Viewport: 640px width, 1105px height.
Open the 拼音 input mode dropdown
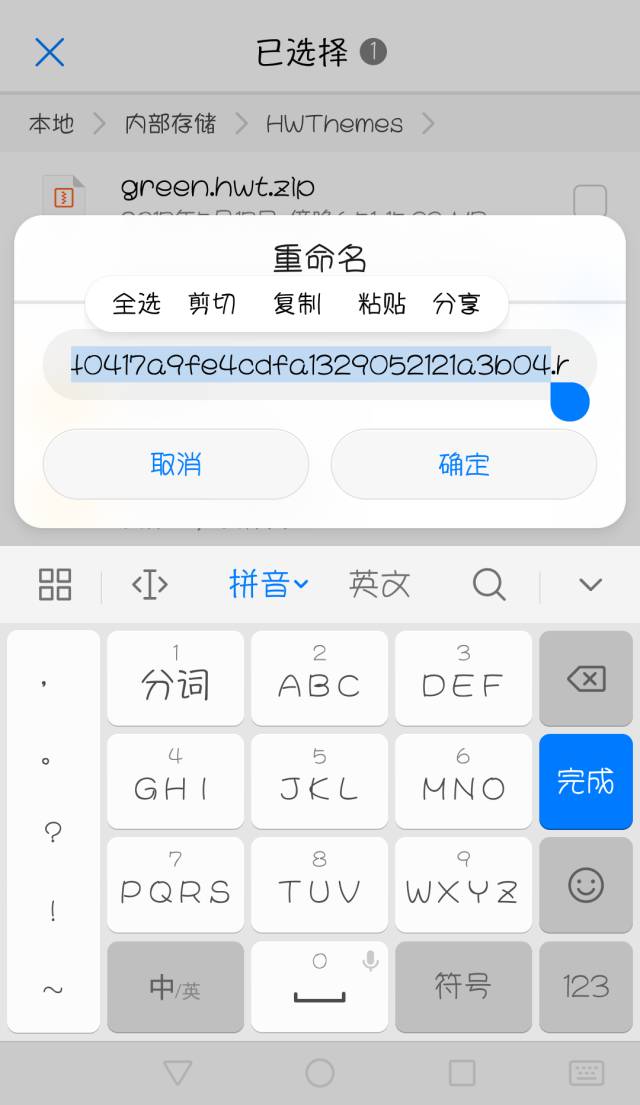click(x=268, y=585)
